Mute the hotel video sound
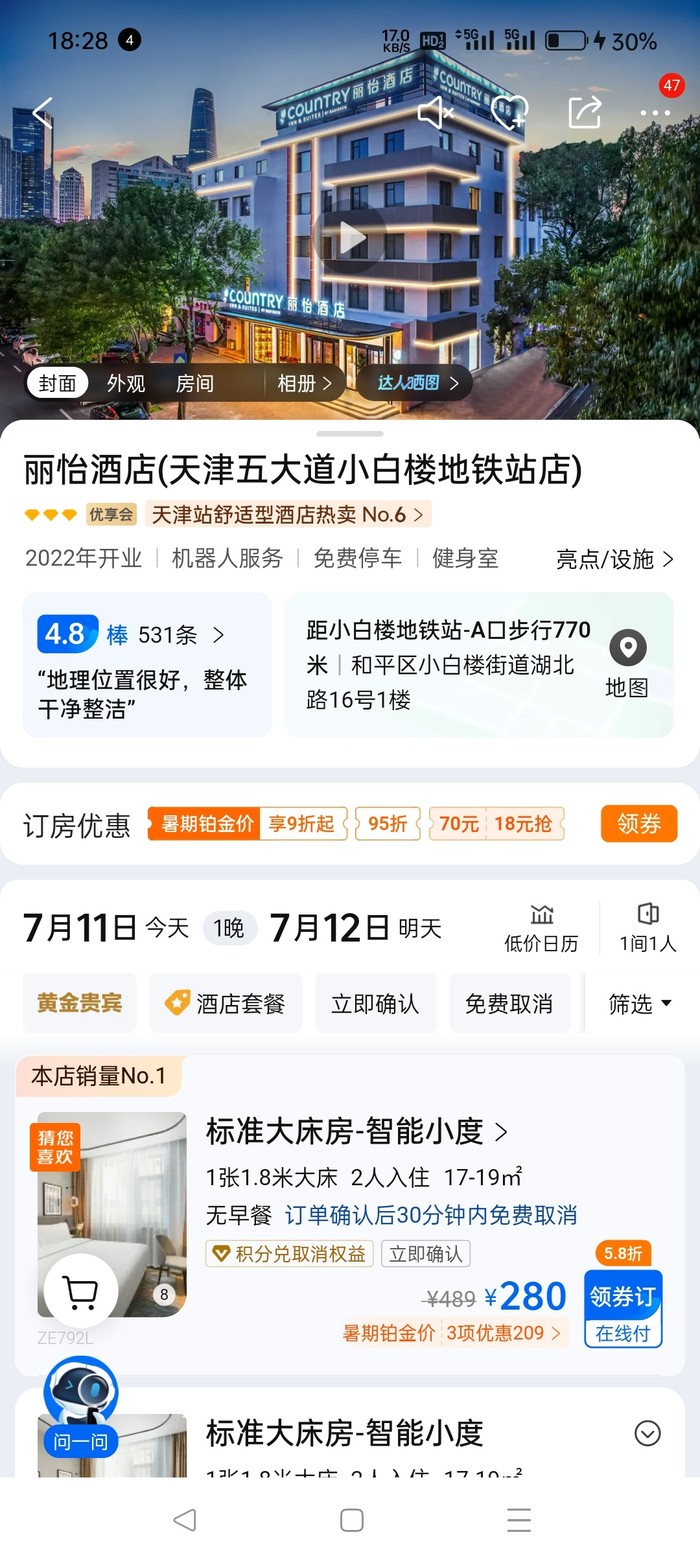This screenshot has width=700, height=1563. [x=435, y=113]
